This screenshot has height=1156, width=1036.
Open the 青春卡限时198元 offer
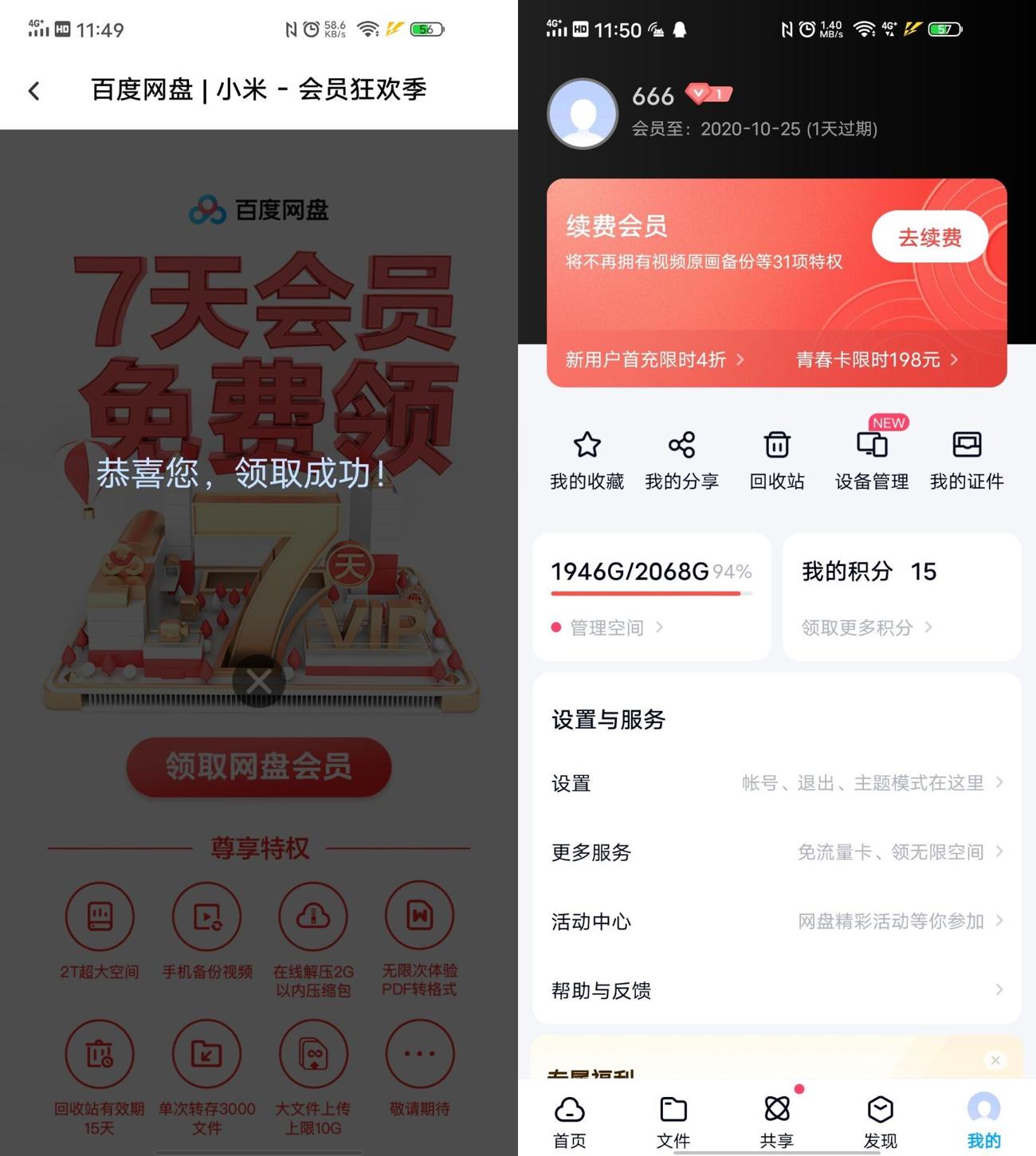[876, 360]
